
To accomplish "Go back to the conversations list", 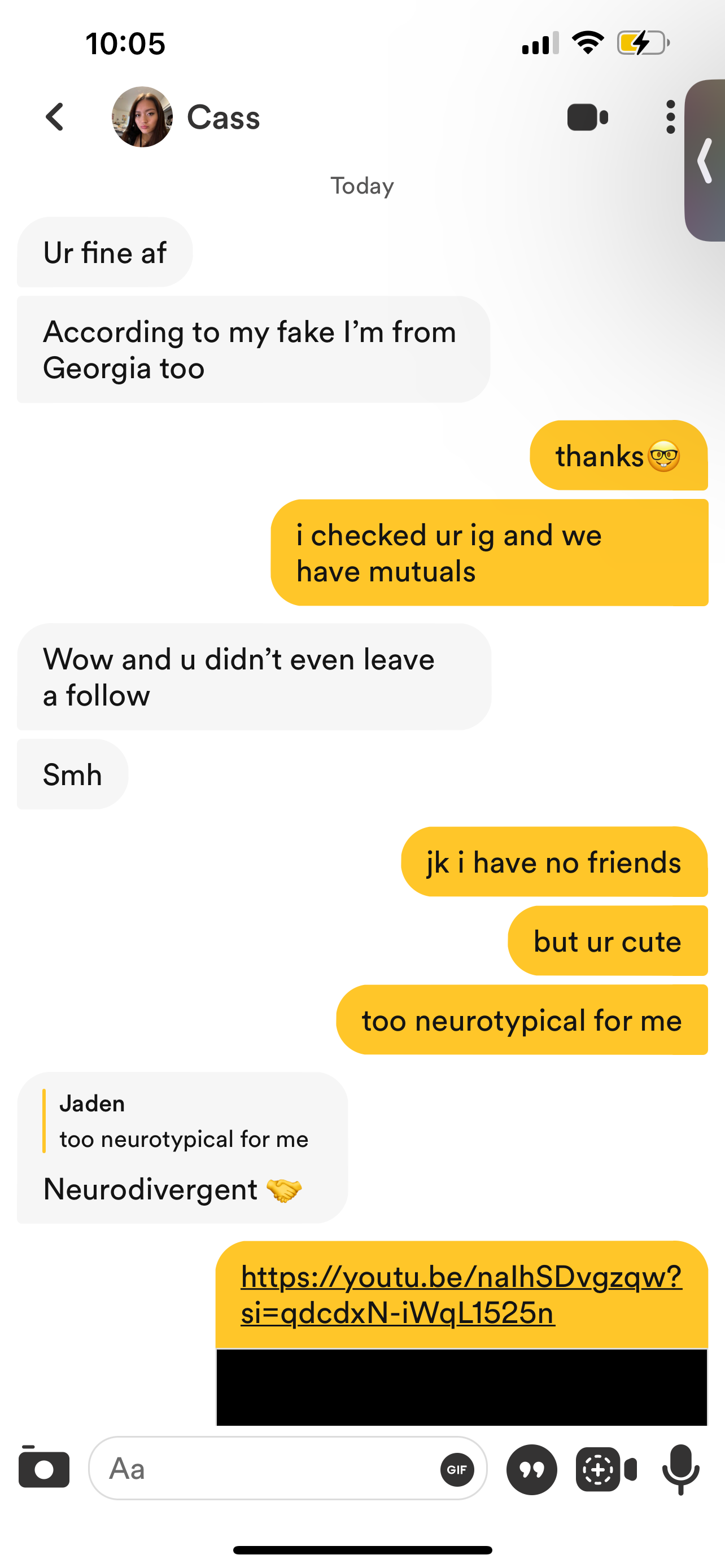I will click(x=55, y=117).
